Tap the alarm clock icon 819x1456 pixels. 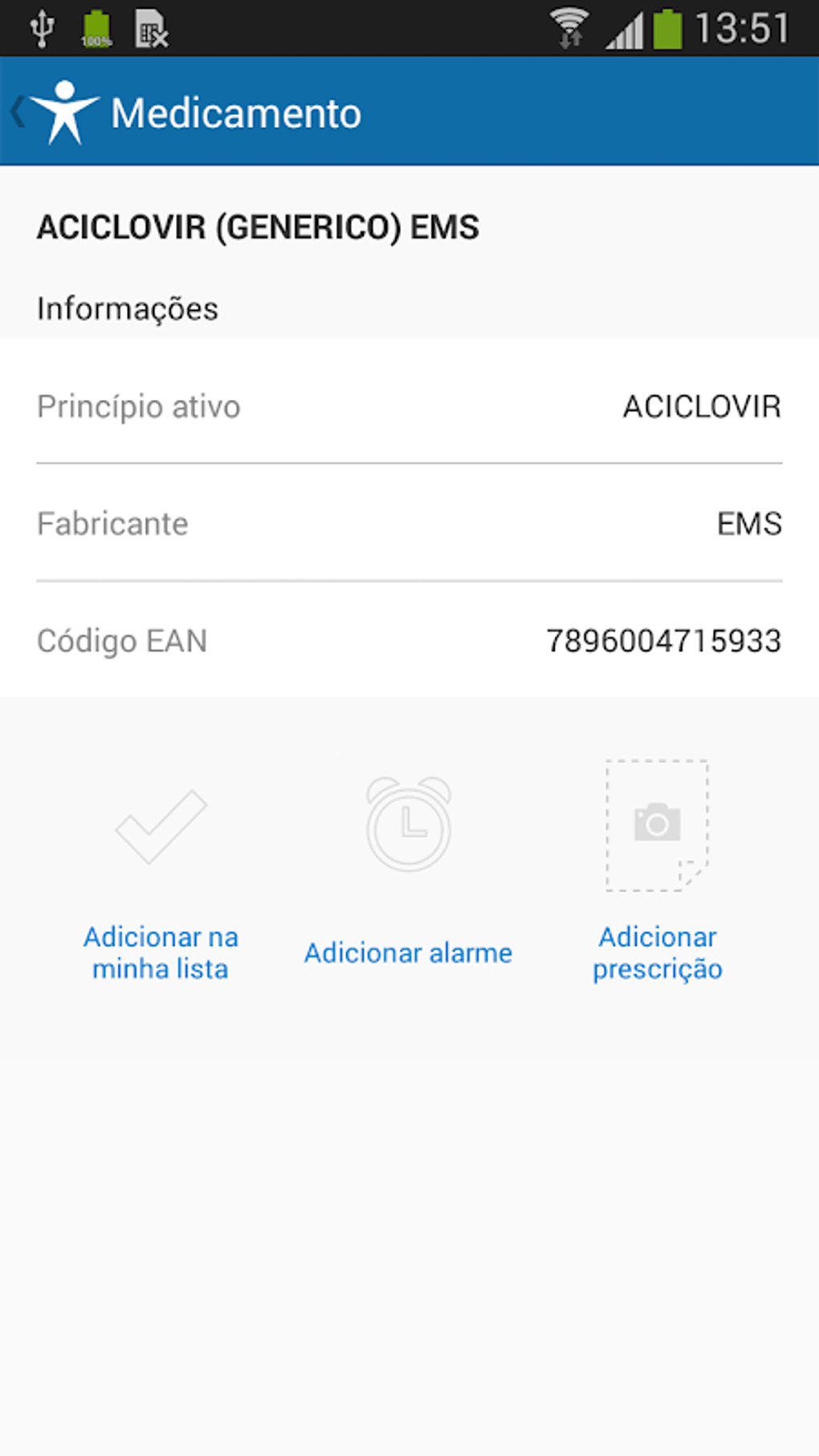click(x=408, y=826)
